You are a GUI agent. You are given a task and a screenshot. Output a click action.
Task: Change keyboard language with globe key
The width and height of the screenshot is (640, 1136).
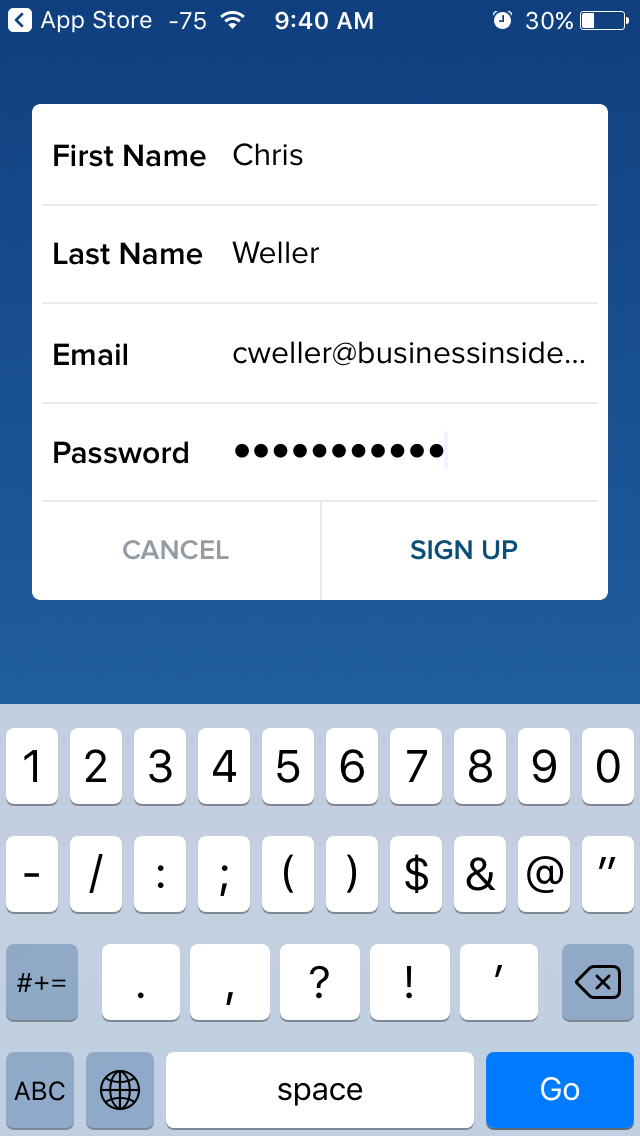click(x=120, y=1089)
